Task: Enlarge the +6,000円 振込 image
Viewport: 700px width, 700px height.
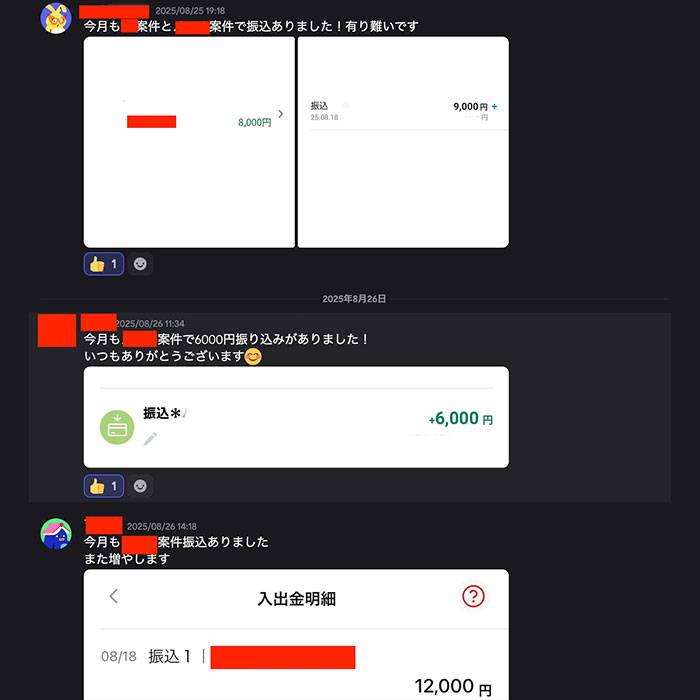Action: coord(296,417)
